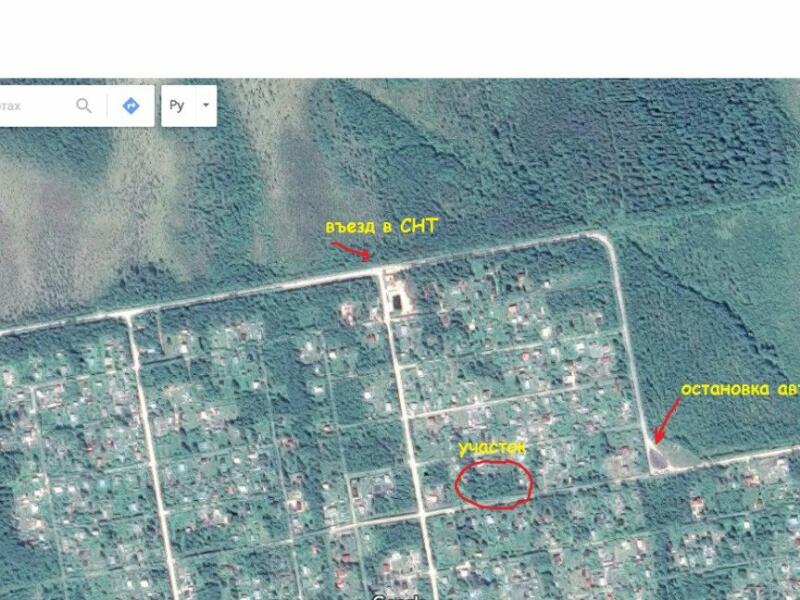Image resolution: width=800 pixels, height=600 pixels.
Task: Tap the magnifier search icon
Action: click(x=84, y=105)
